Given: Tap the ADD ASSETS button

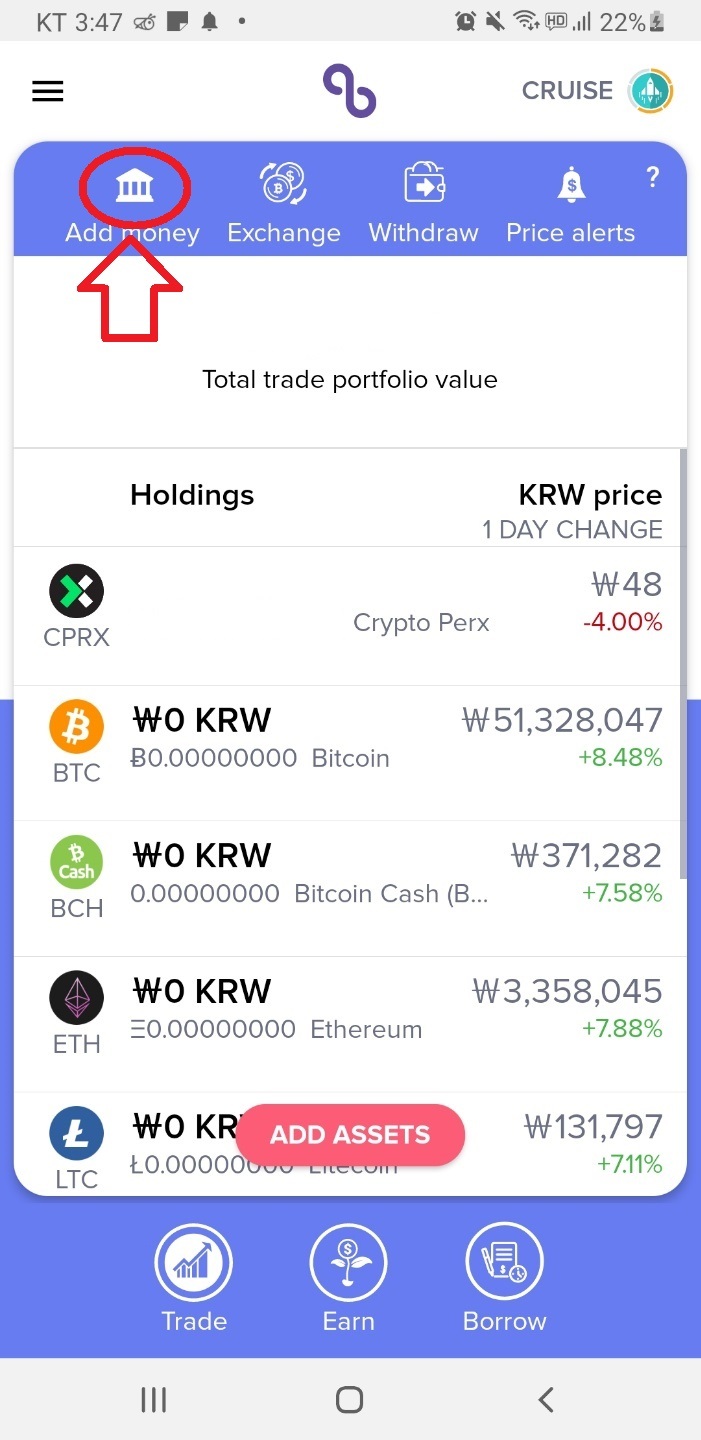Looking at the screenshot, I should click(351, 1135).
